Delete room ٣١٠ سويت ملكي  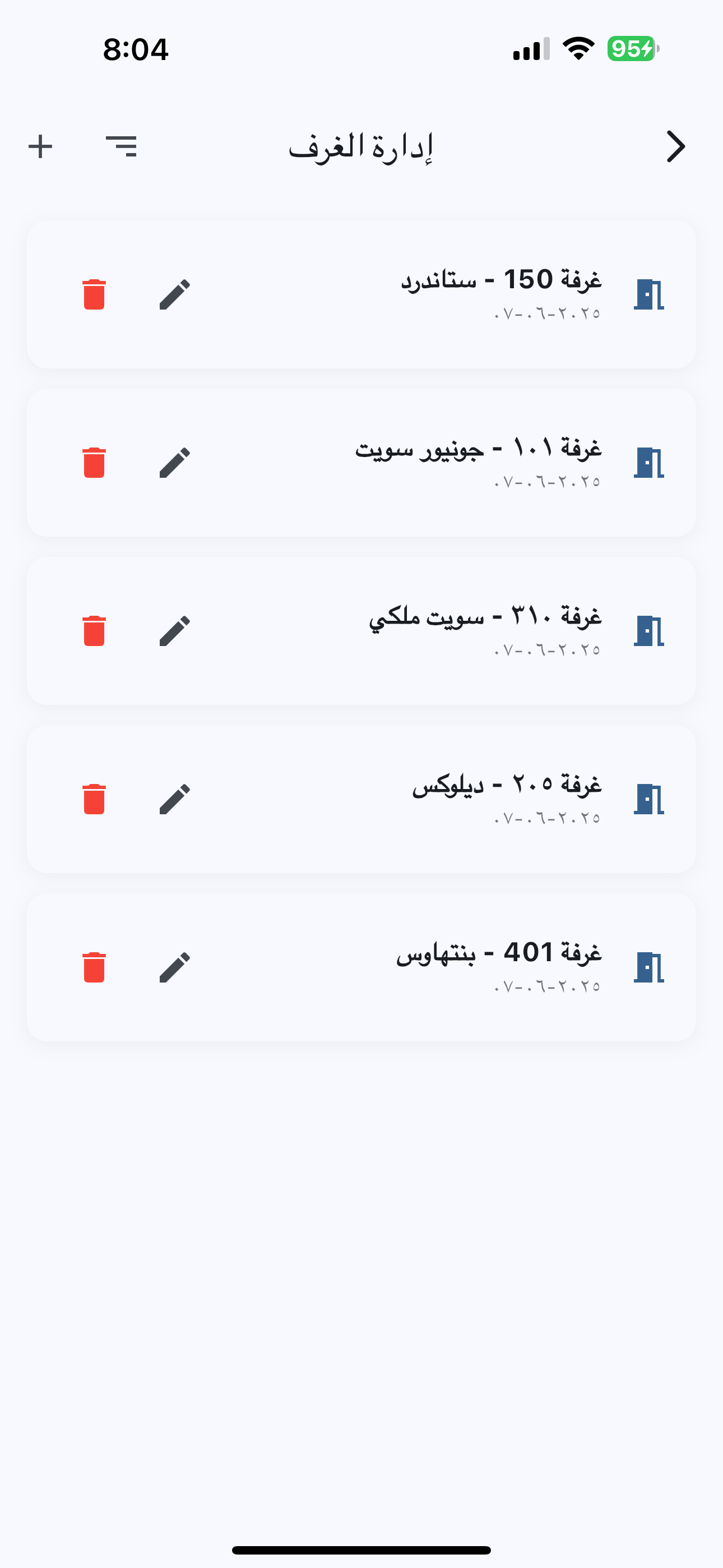pyautogui.click(x=94, y=630)
